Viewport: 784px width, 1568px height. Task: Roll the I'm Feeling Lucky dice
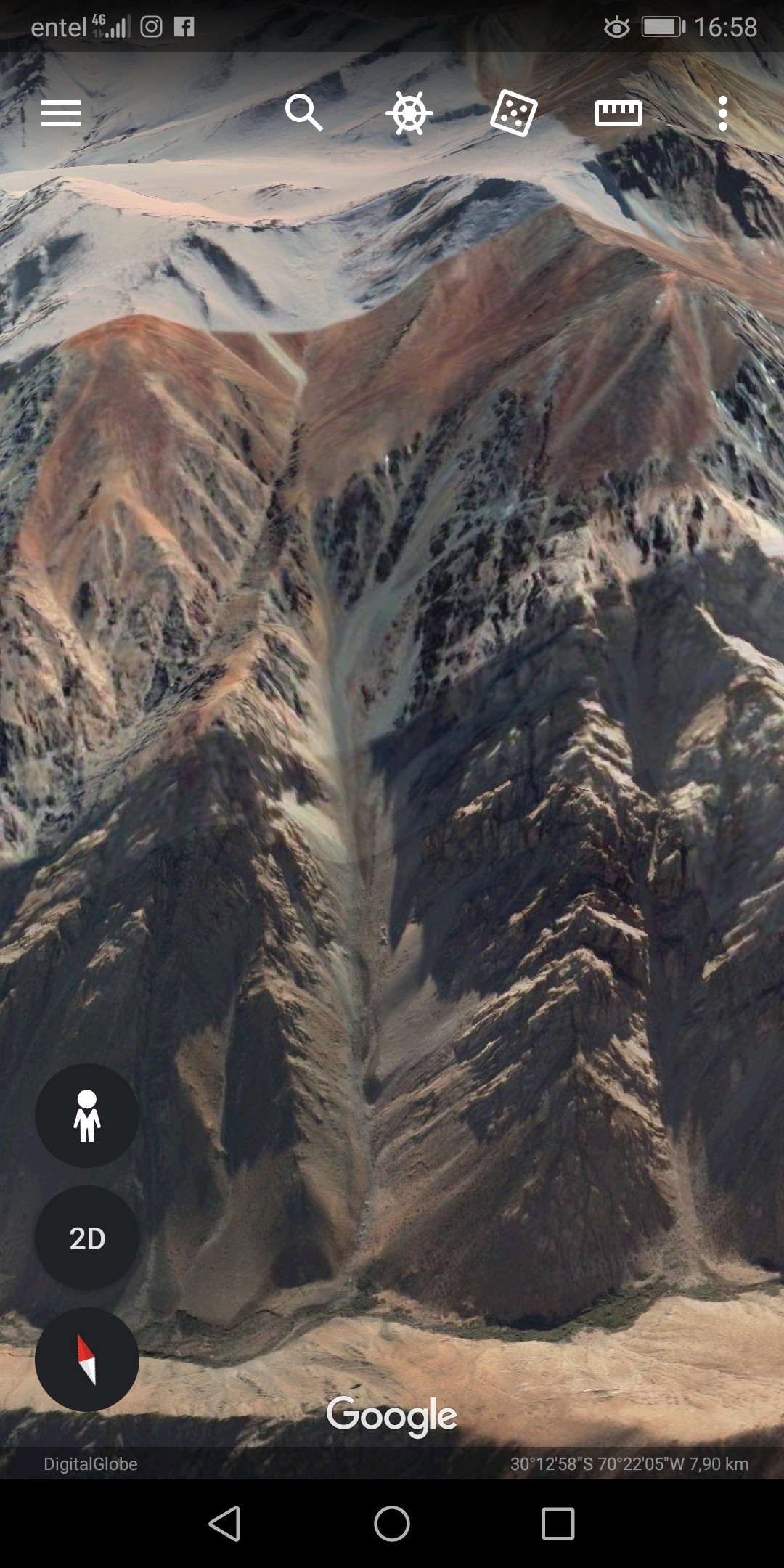tap(514, 113)
